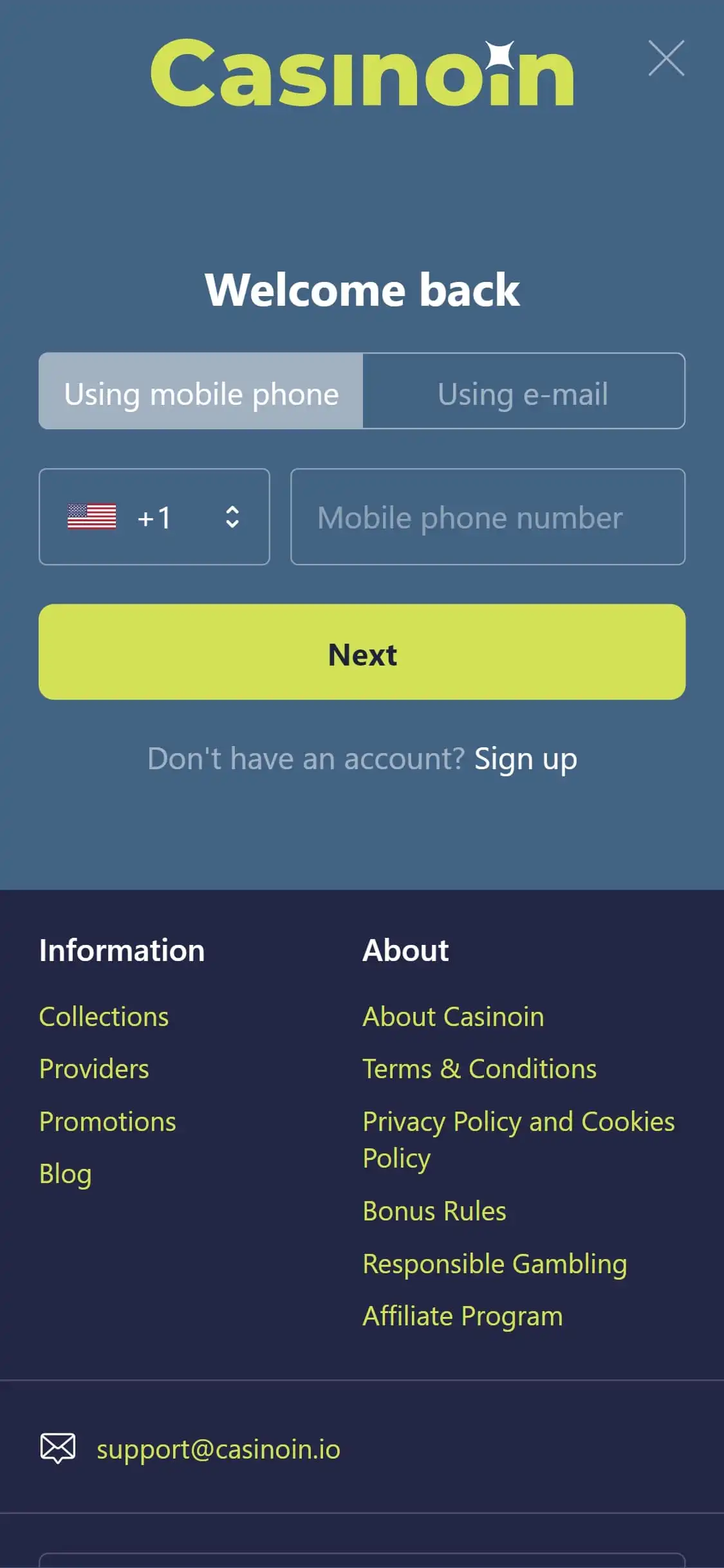Switch to Using e-mail tab

(523, 391)
